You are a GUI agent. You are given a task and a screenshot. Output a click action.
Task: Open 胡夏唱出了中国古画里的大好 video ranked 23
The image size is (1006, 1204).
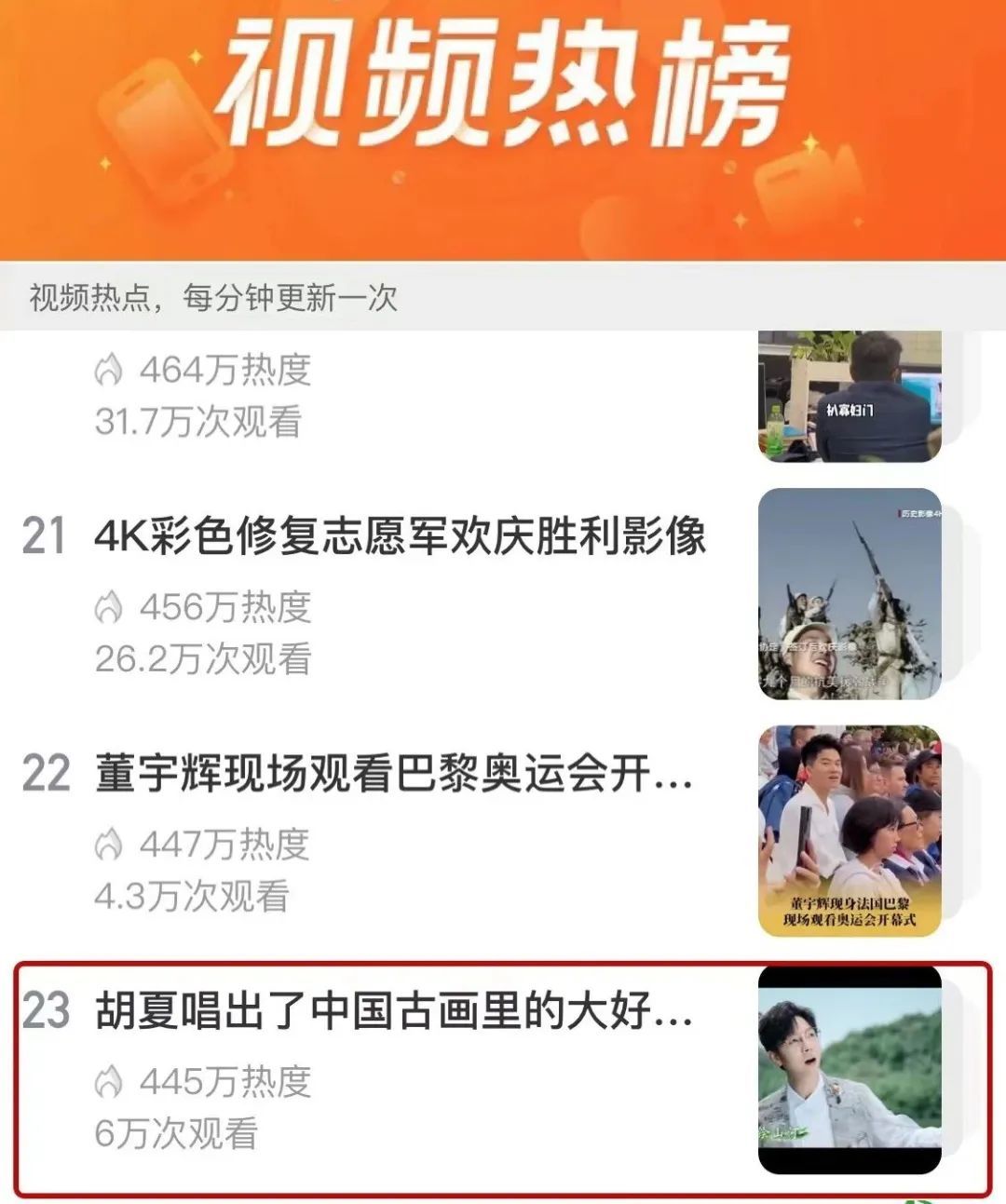[x=394, y=1012]
